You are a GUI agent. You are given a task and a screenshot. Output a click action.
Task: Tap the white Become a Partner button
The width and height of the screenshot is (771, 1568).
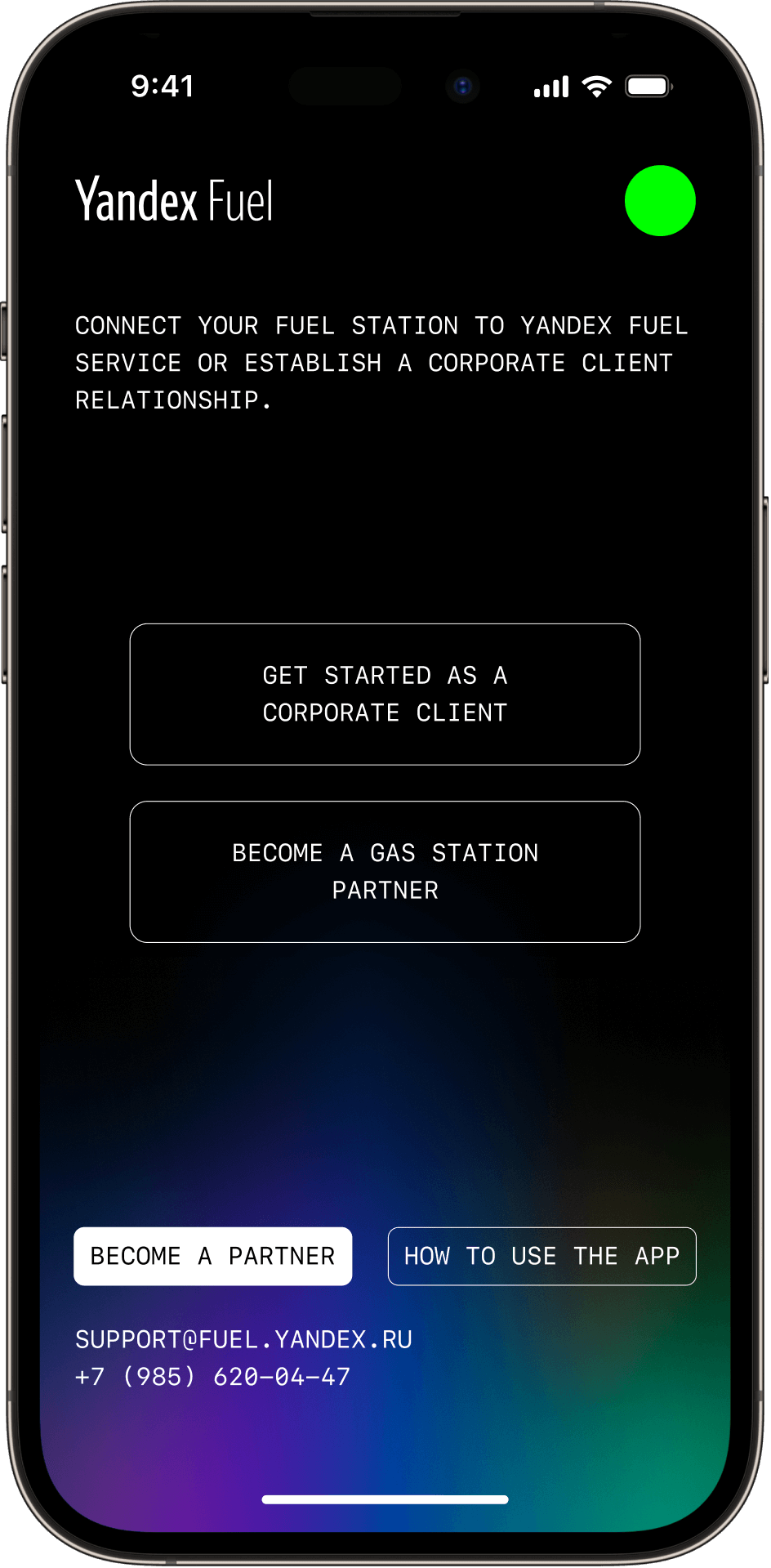[213, 1256]
